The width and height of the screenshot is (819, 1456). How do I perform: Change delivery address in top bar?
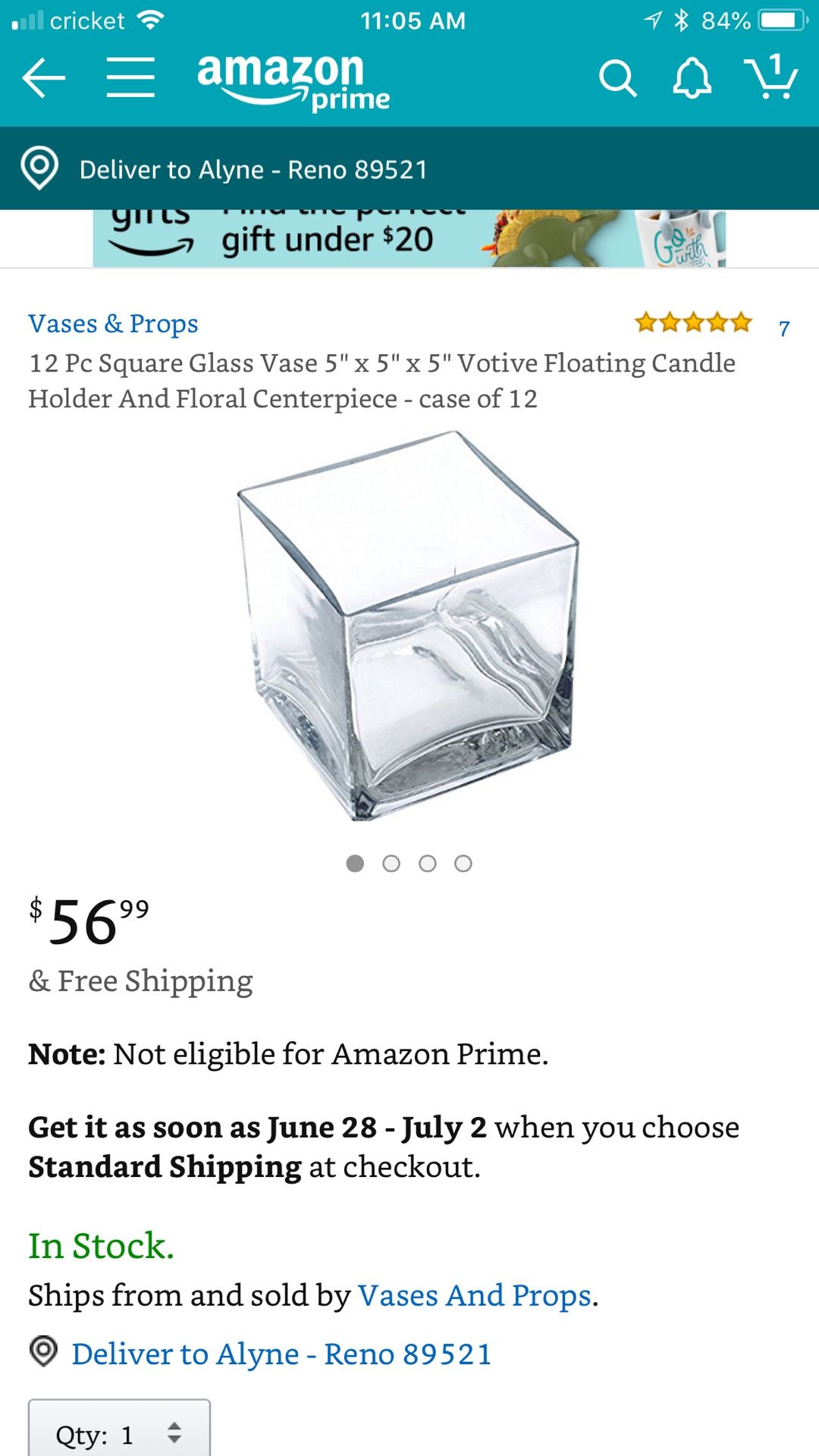254,169
